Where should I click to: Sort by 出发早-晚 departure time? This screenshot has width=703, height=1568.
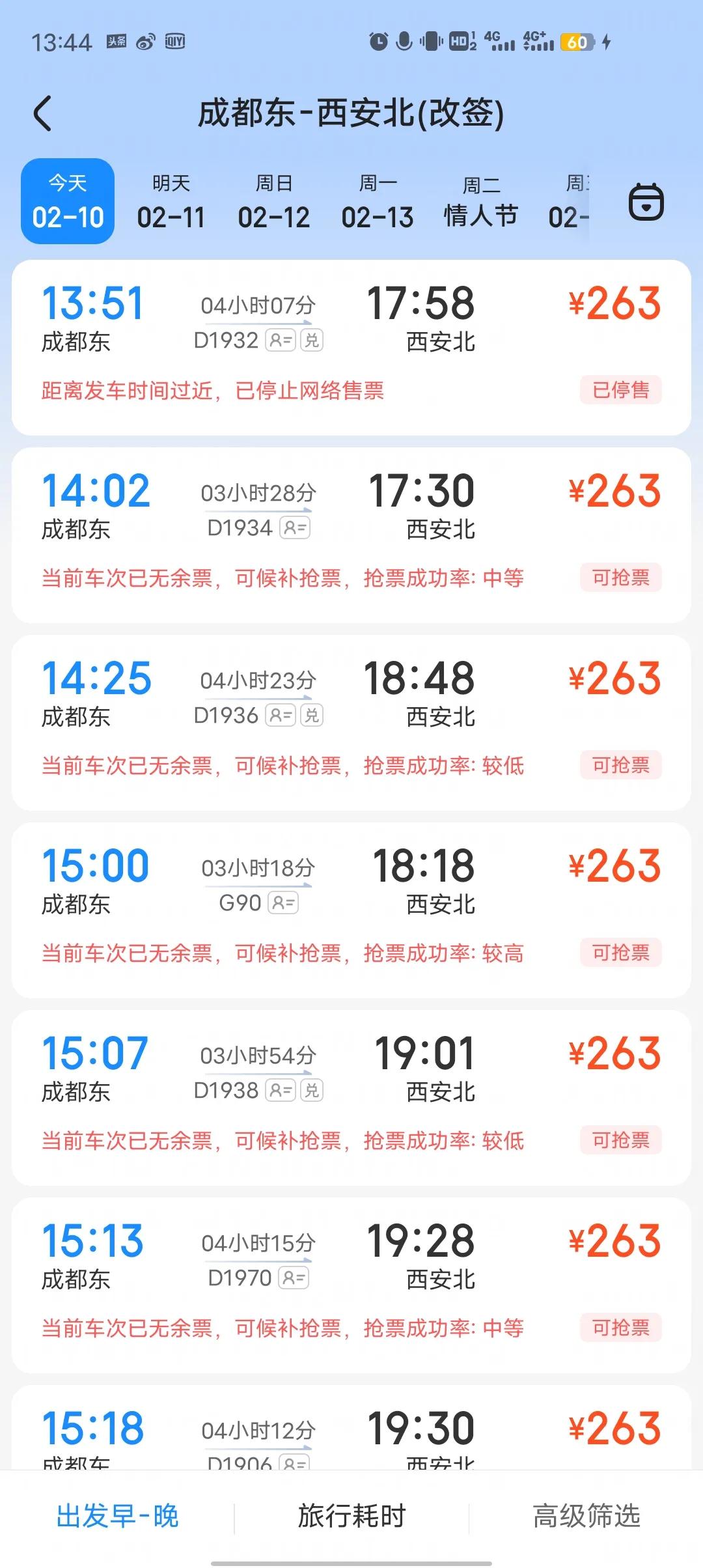click(117, 1516)
